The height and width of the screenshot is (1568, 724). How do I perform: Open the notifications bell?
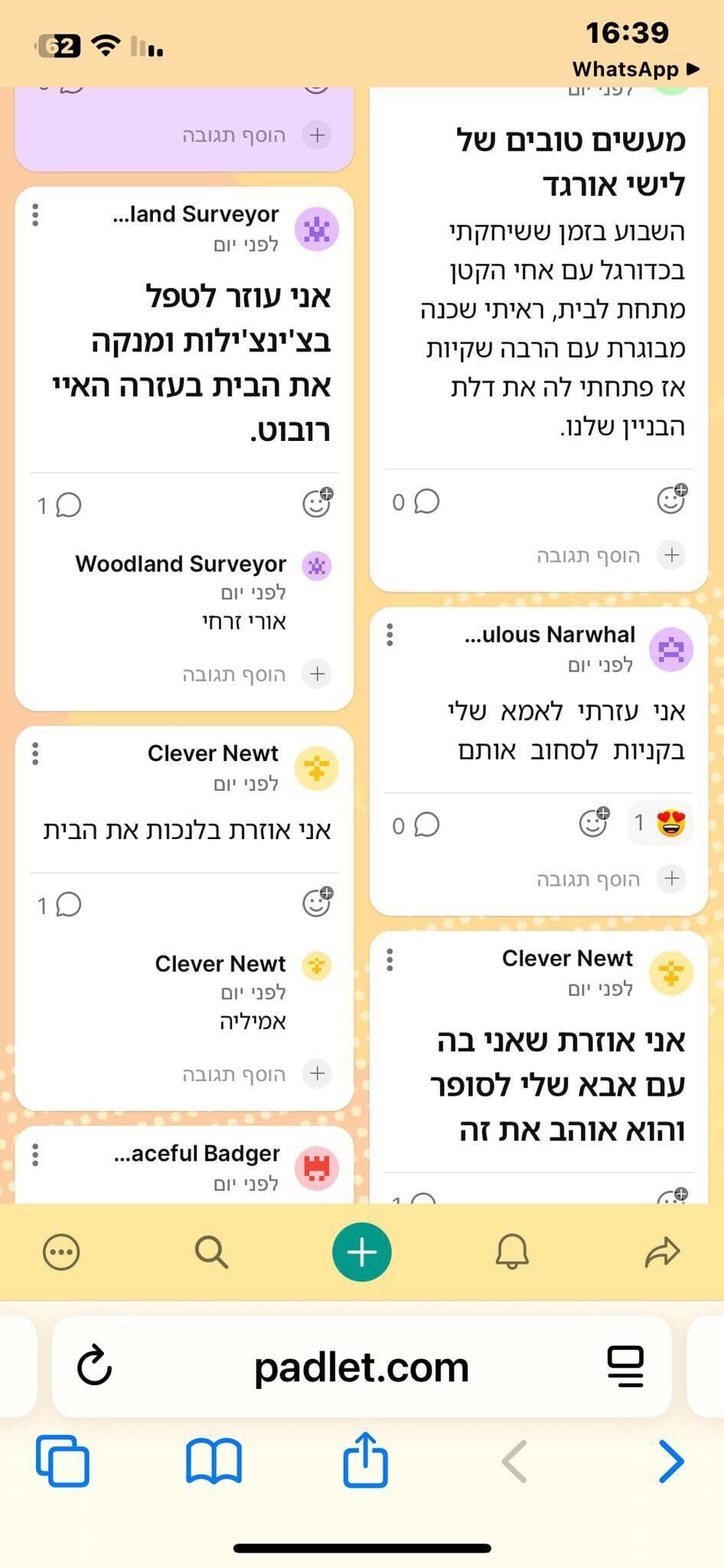click(x=512, y=1252)
